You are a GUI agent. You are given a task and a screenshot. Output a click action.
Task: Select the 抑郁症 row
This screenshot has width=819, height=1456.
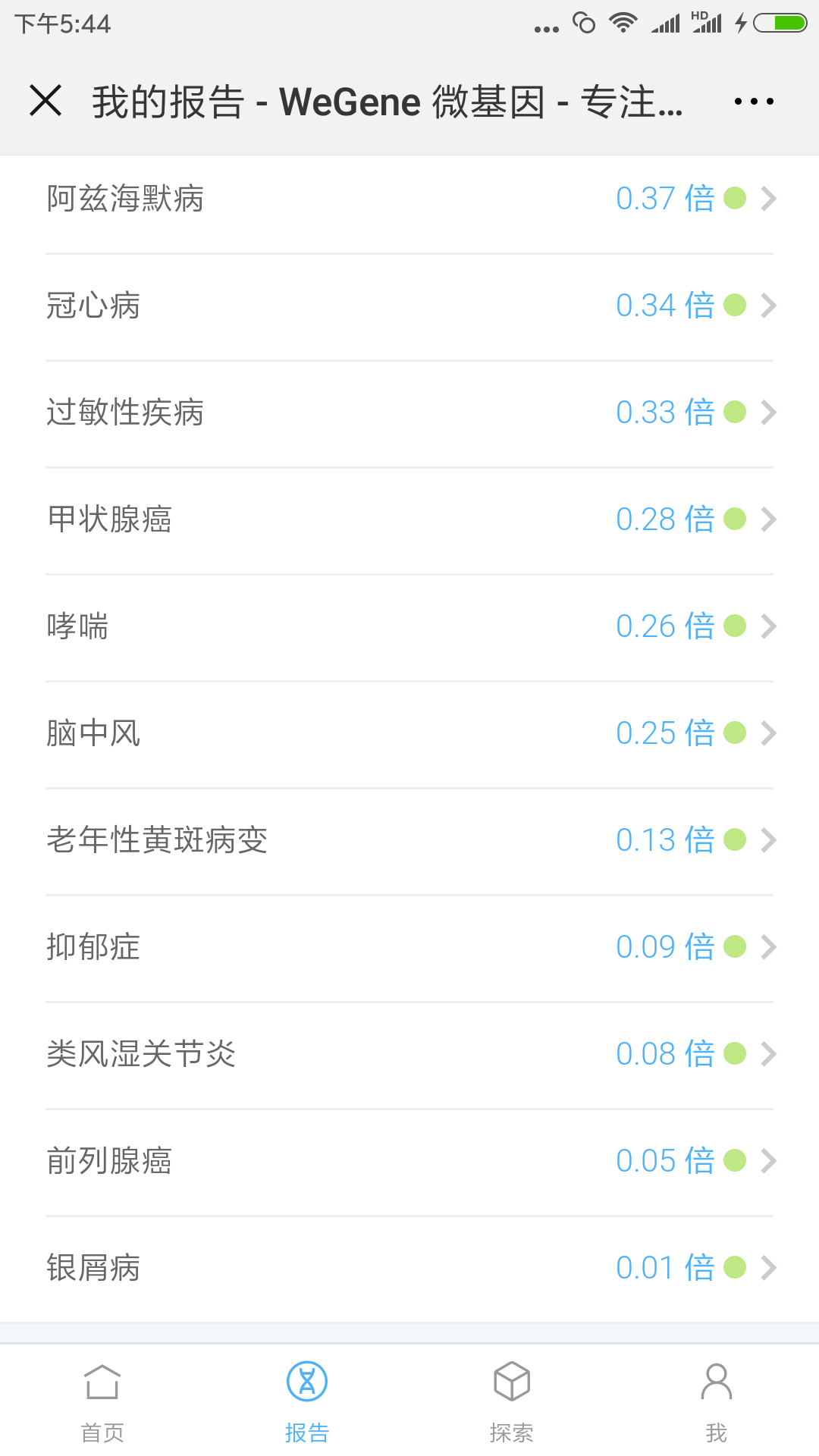pos(409,948)
